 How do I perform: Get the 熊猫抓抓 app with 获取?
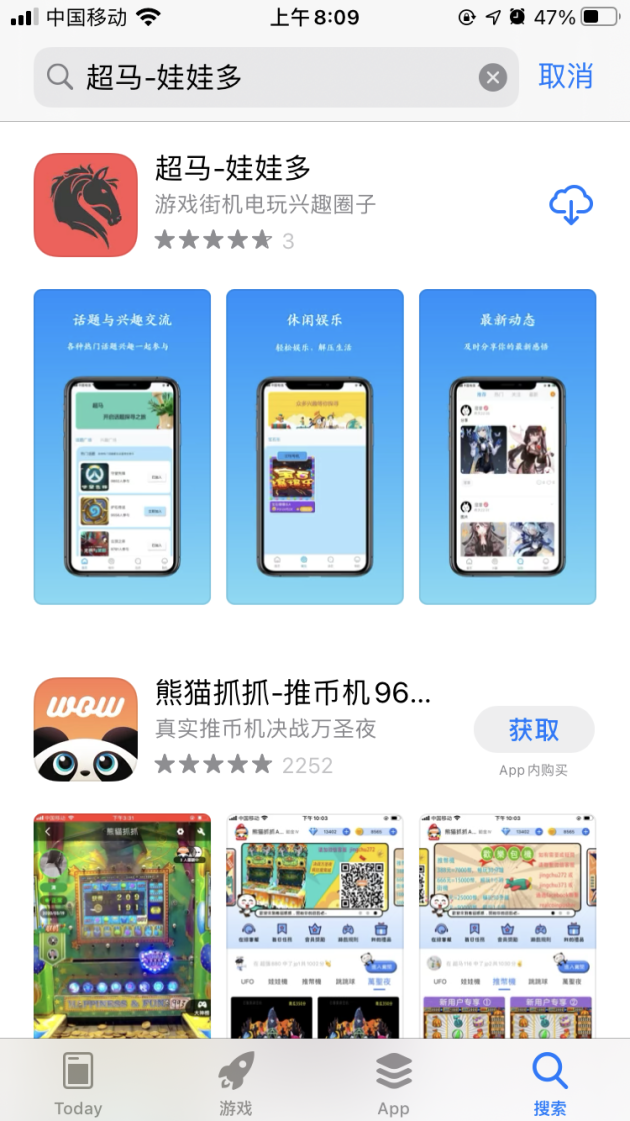533,730
